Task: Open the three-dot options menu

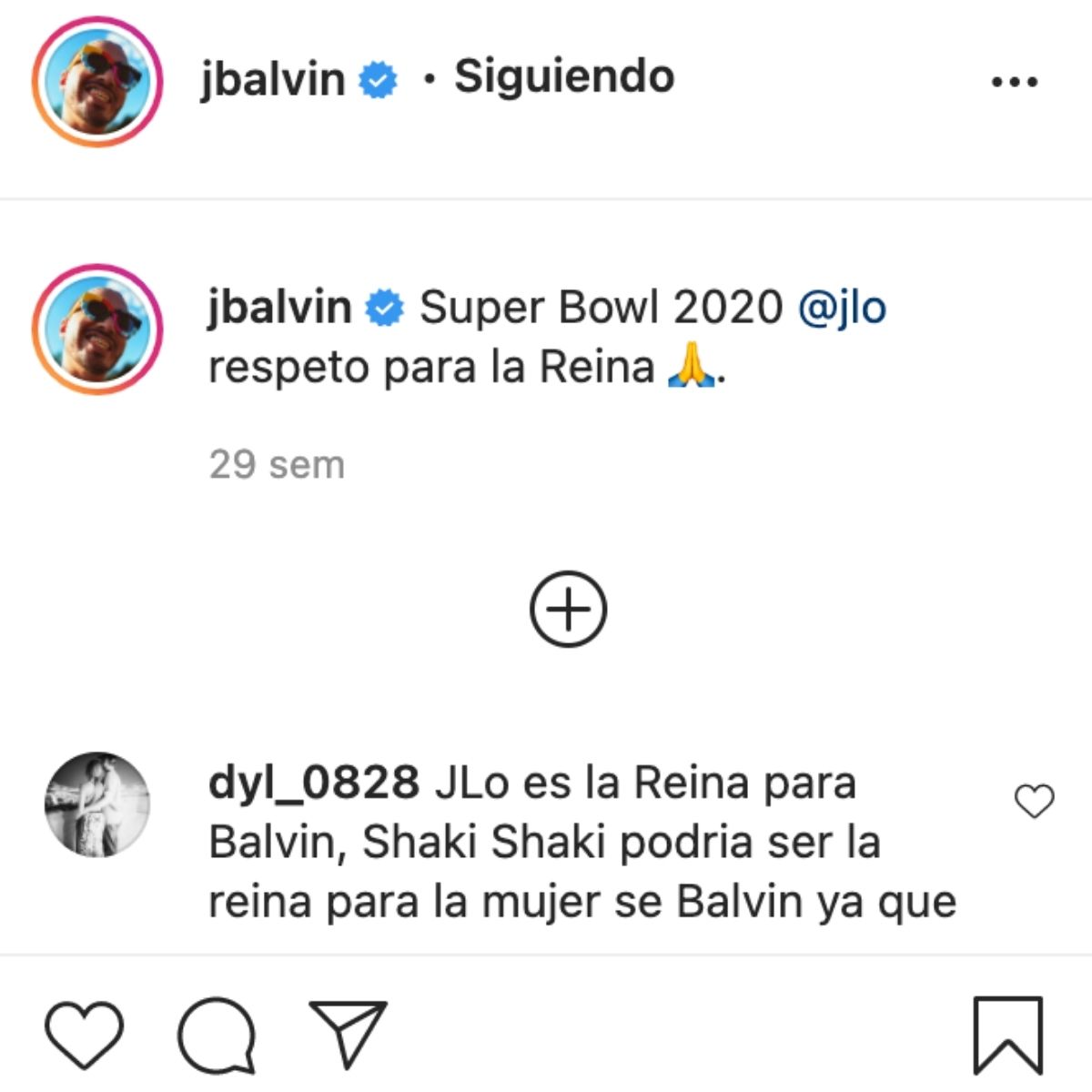Action: (1014, 82)
